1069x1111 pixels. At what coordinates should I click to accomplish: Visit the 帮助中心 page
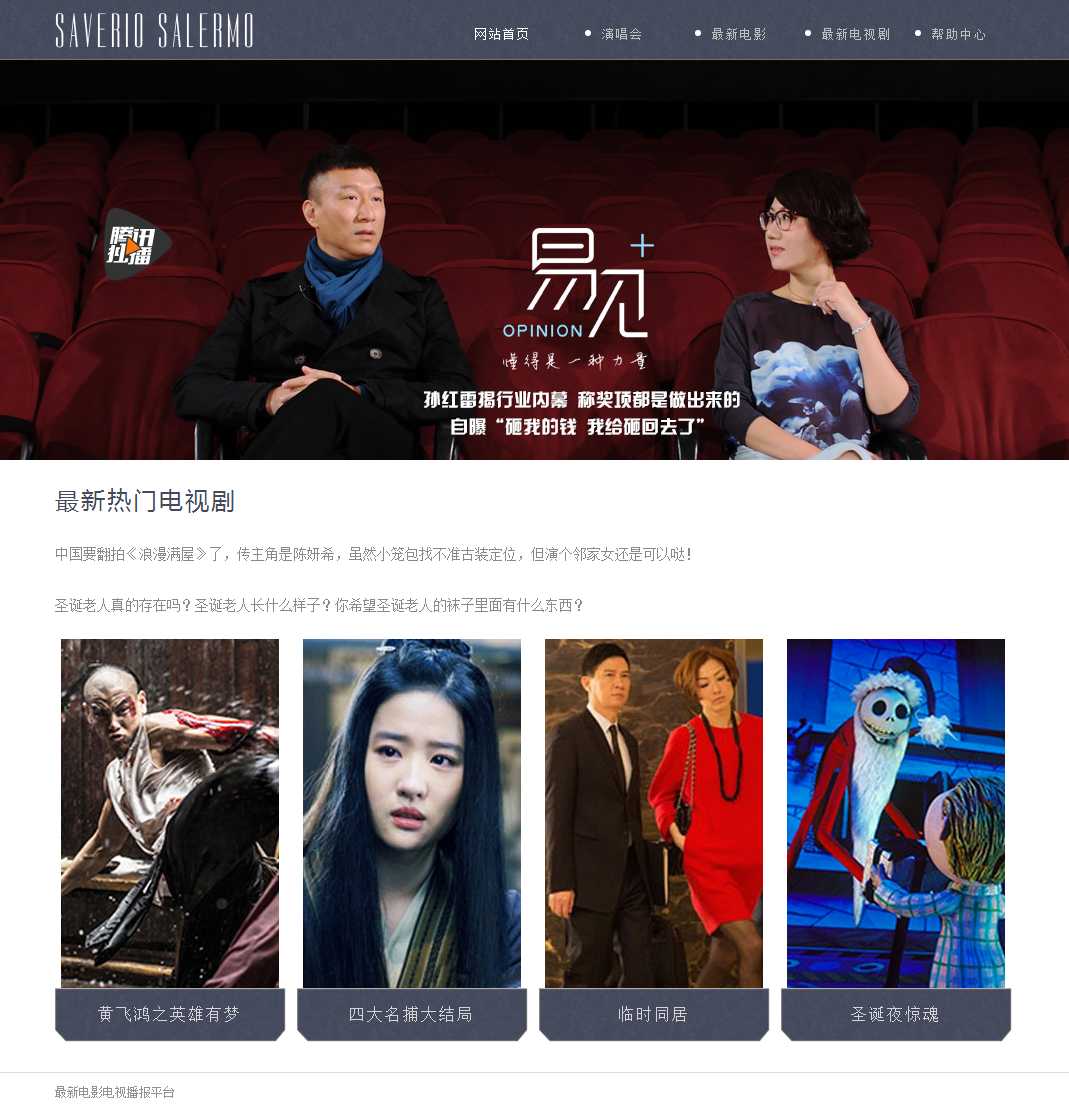[x=958, y=34]
